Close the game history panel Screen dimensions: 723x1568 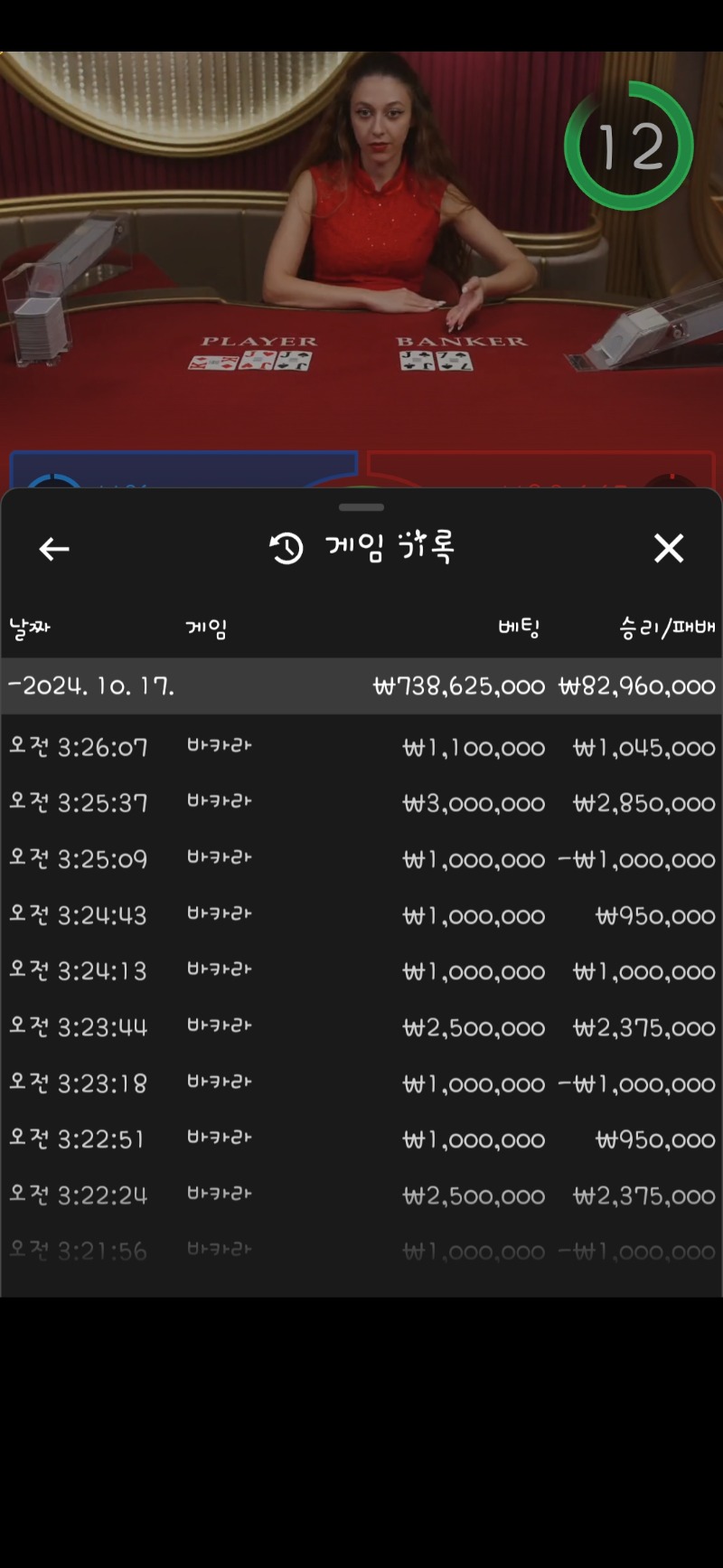(x=669, y=548)
